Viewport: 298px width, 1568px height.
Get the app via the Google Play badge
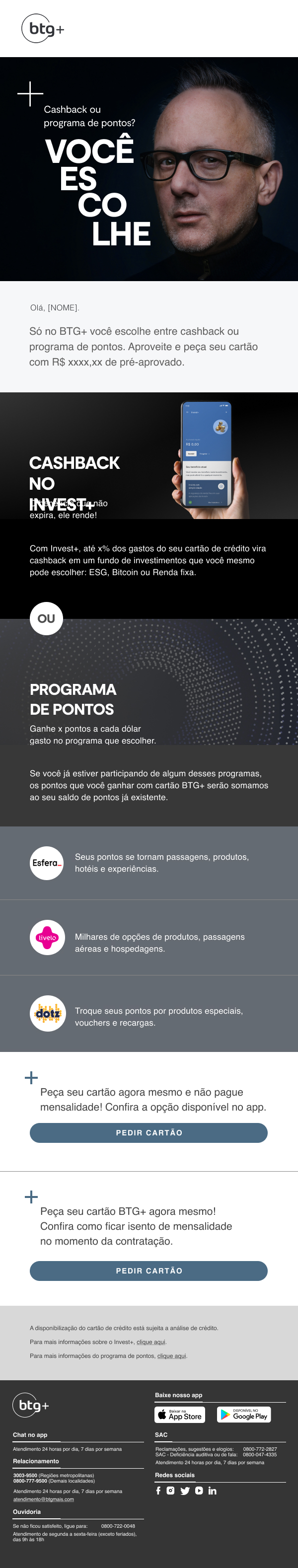(244, 1415)
